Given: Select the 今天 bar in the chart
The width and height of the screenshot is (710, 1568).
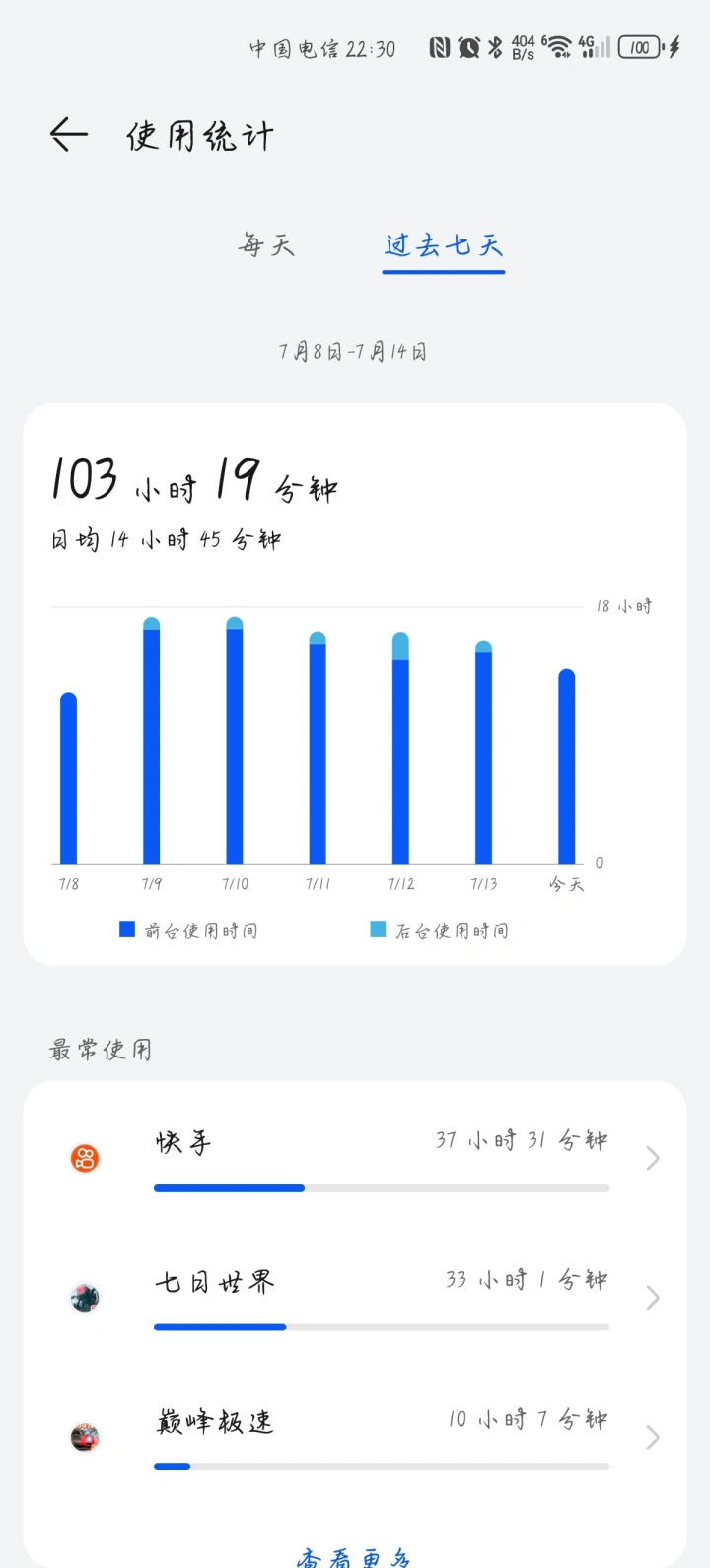Looking at the screenshot, I should 566,769.
